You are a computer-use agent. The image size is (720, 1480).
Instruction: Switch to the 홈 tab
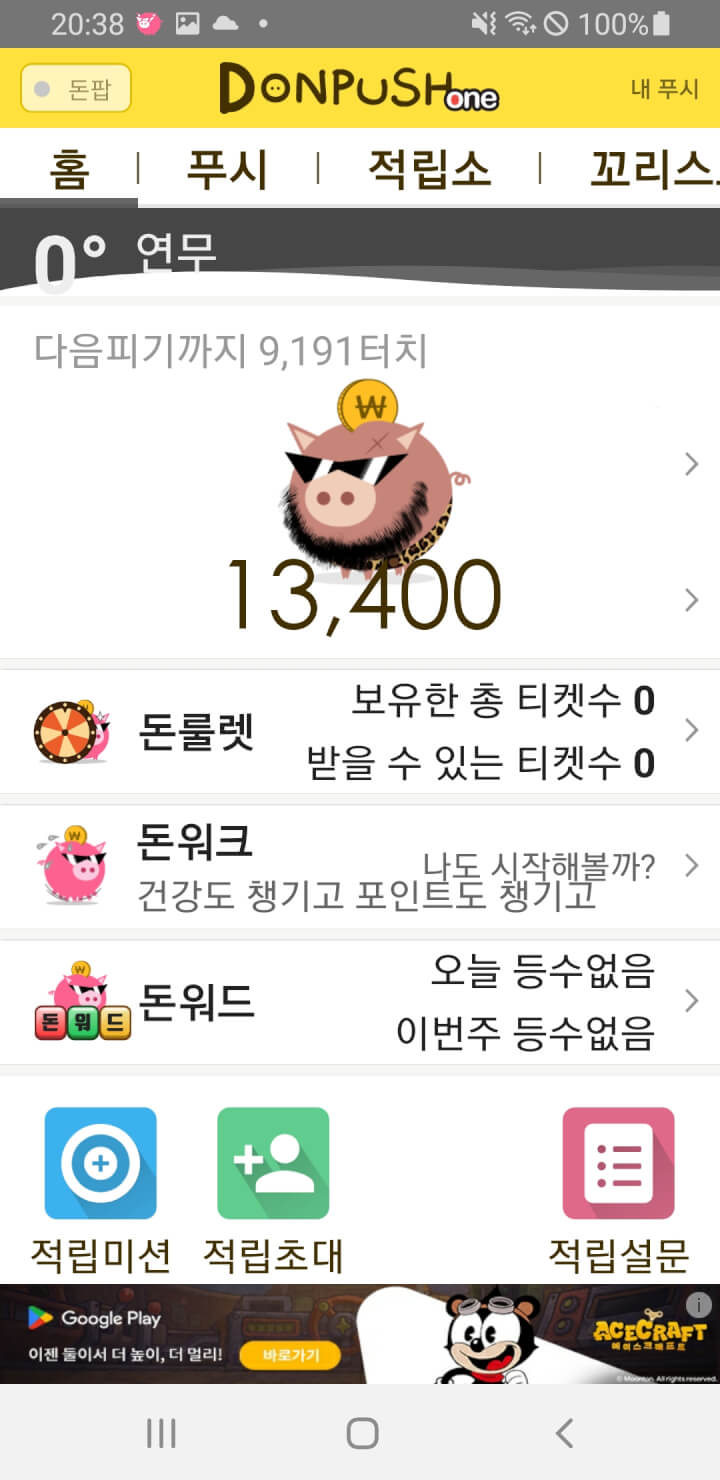tap(69, 169)
